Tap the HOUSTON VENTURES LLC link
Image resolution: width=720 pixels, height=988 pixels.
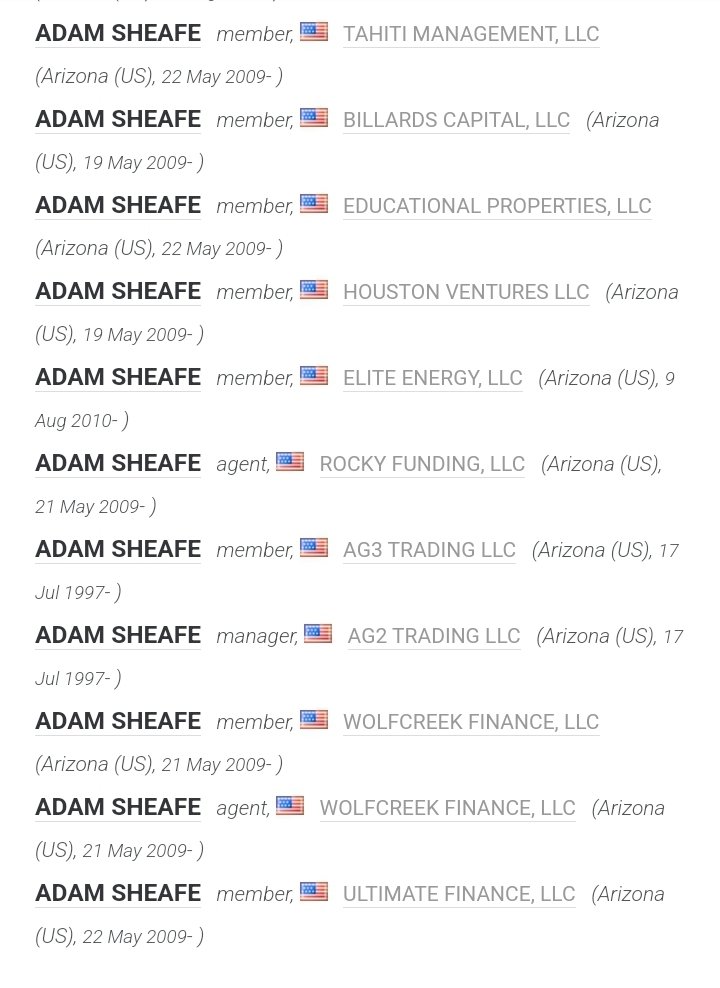pos(466,292)
